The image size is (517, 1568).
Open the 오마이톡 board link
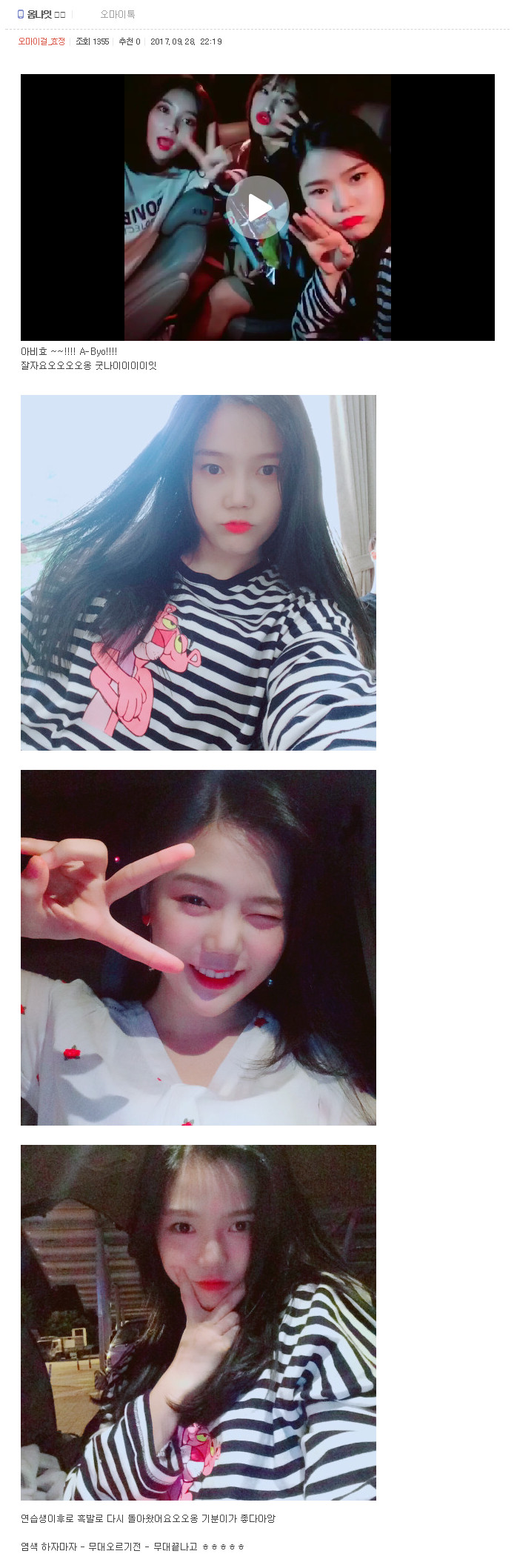(x=117, y=14)
